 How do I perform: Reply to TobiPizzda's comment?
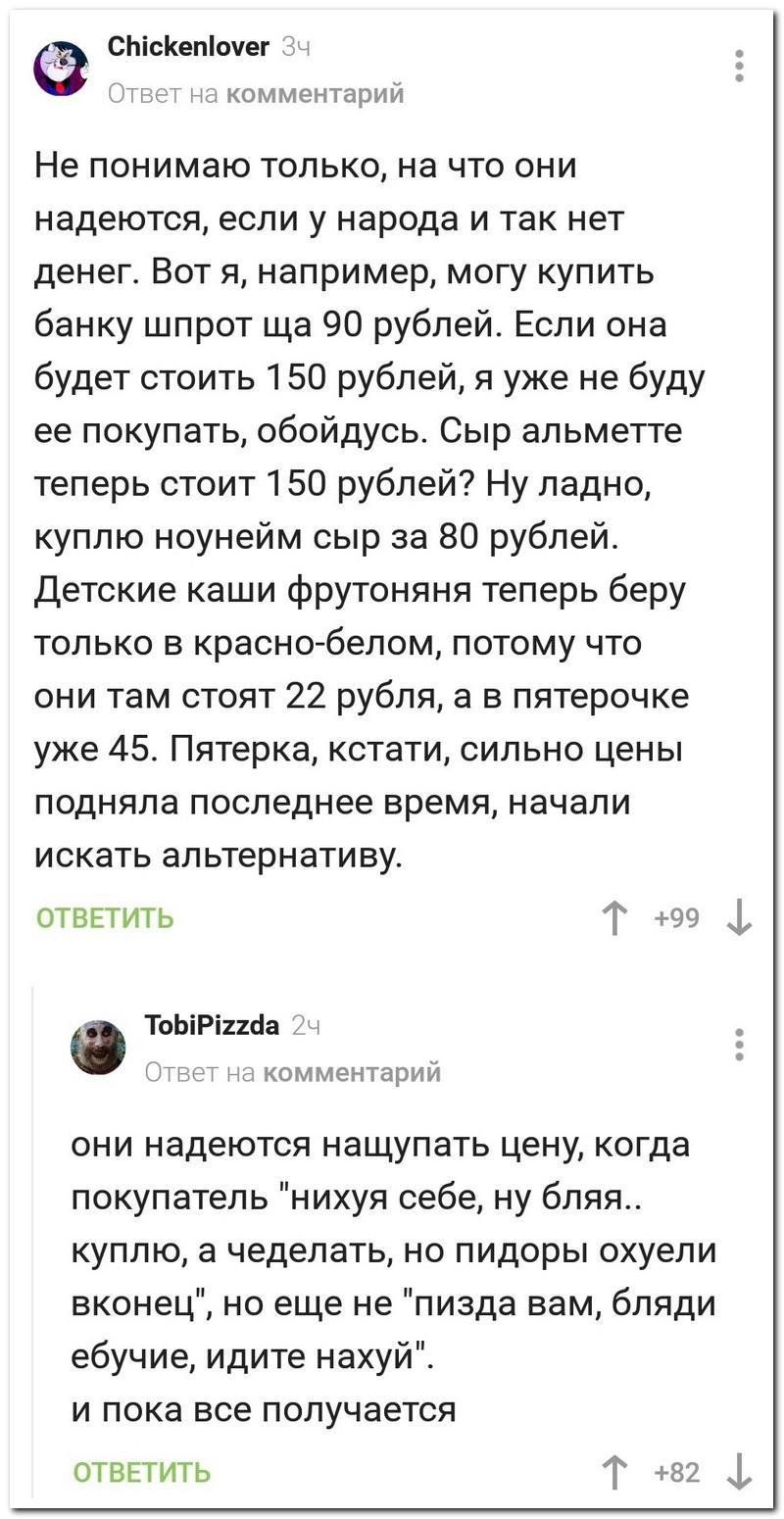[142, 1472]
